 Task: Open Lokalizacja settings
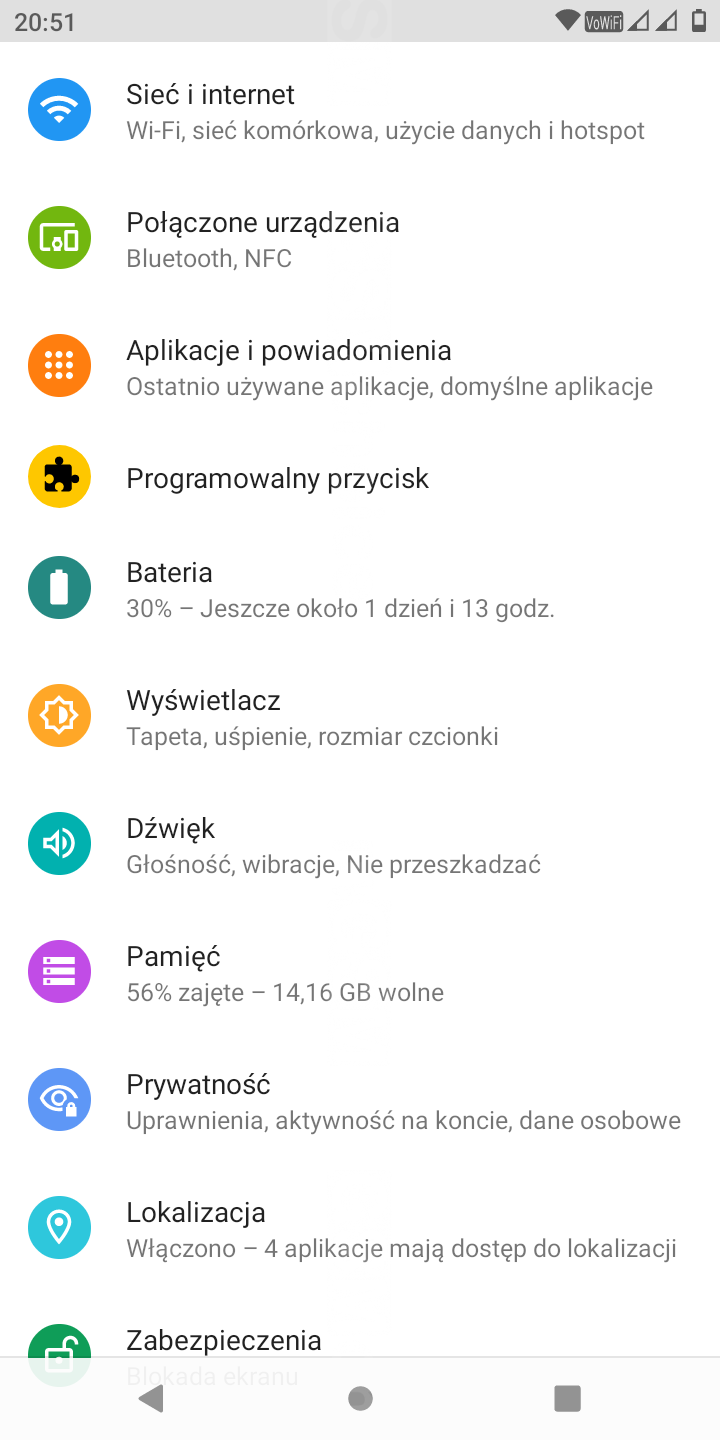tap(360, 1229)
